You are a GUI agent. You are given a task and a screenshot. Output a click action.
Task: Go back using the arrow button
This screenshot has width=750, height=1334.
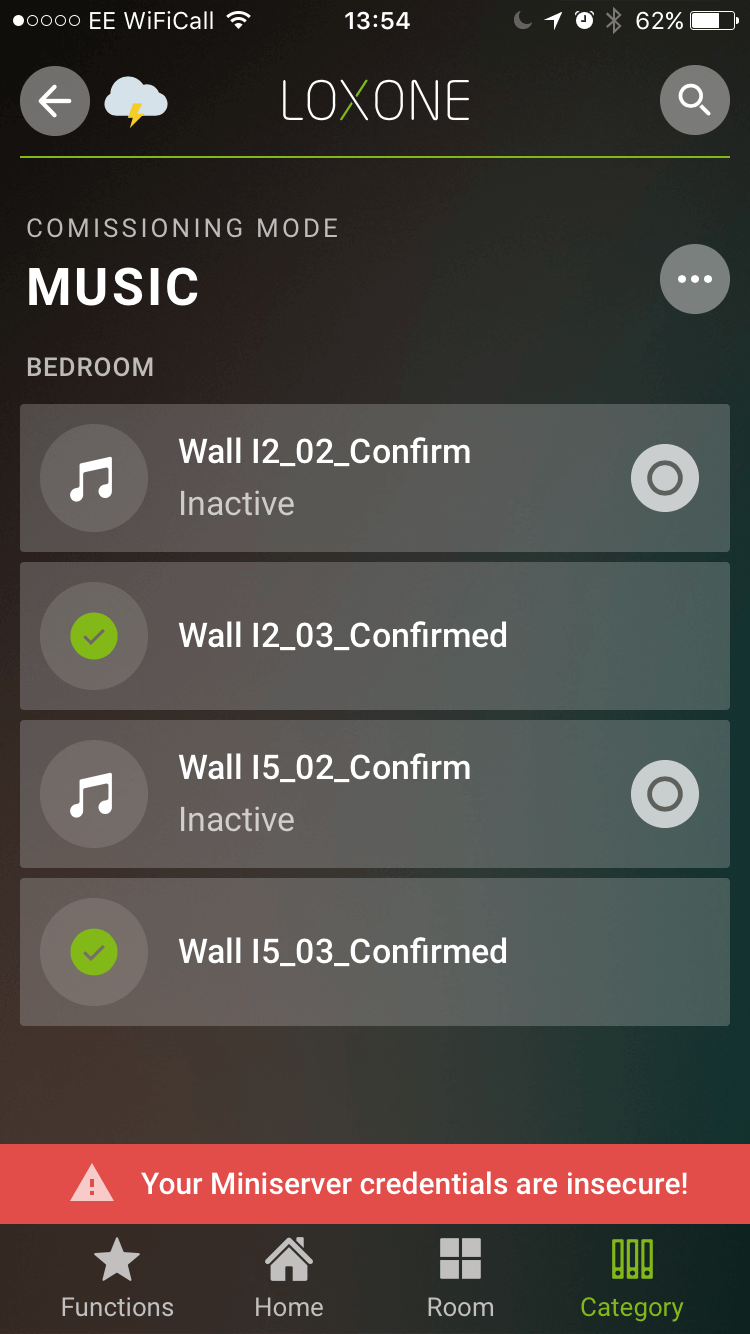[x=55, y=100]
